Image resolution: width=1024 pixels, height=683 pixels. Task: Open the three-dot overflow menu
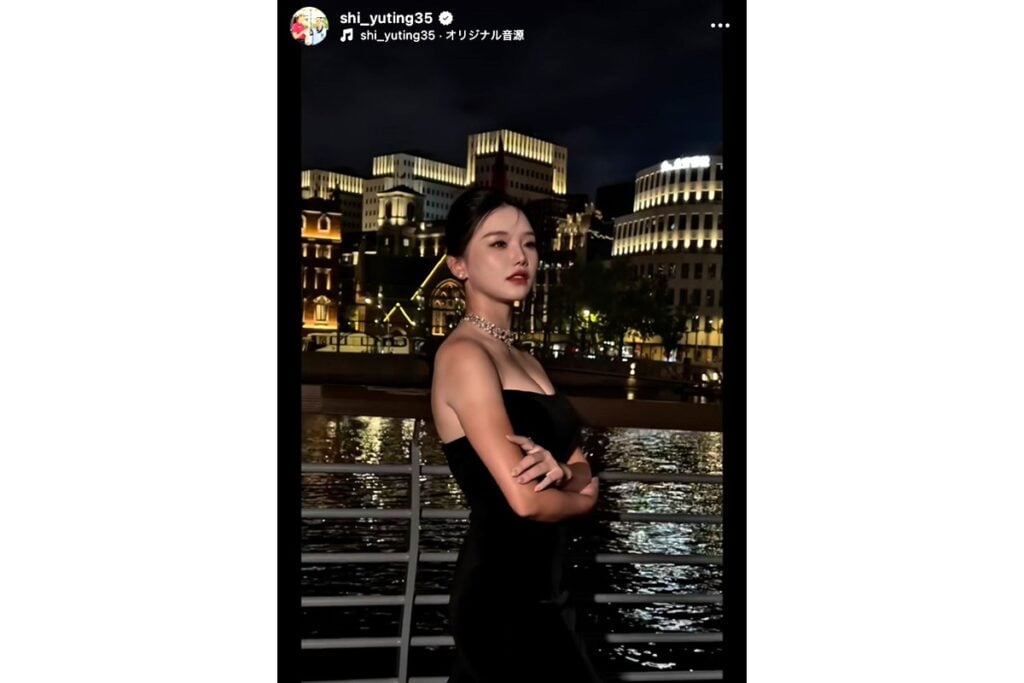[x=720, y=26]
